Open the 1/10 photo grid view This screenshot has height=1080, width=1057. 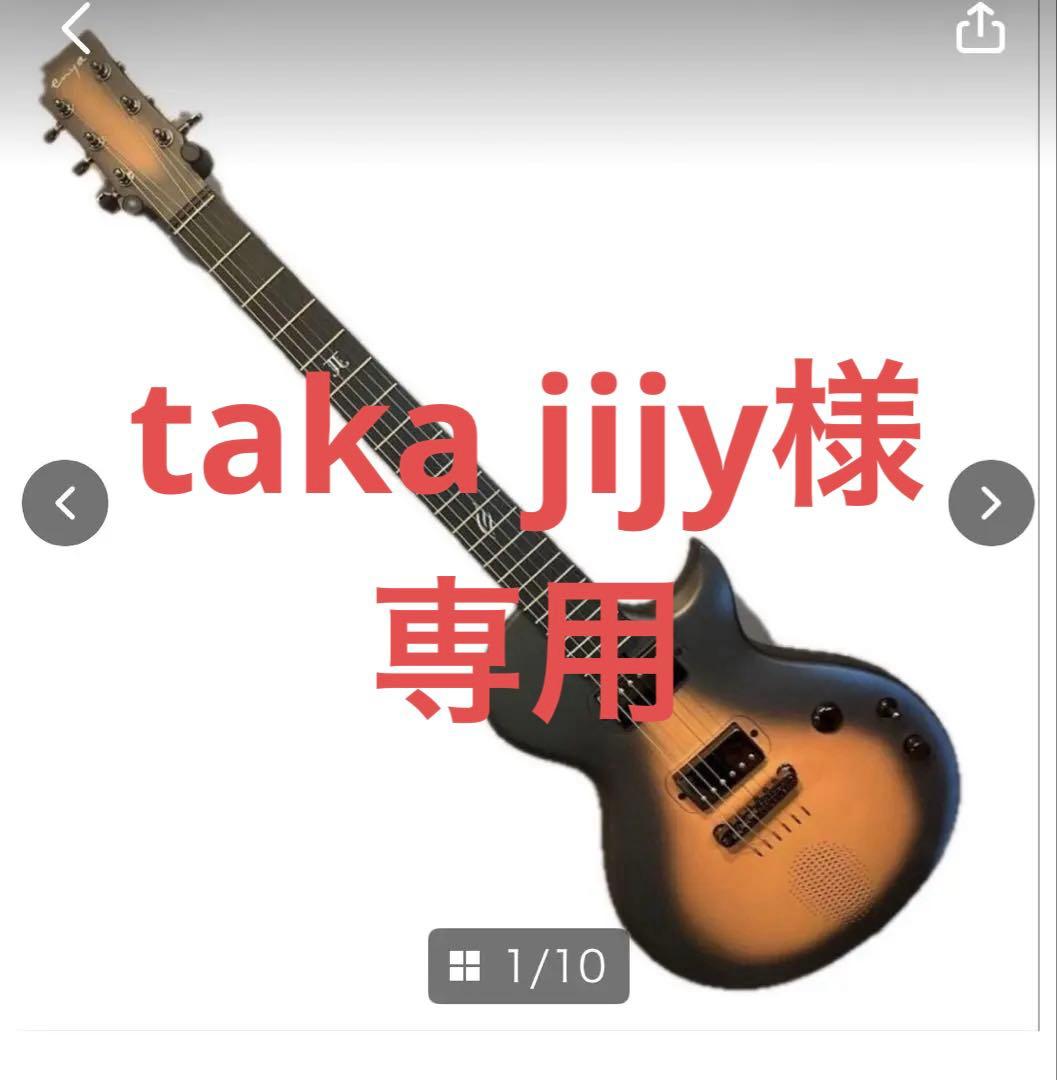[528, 966]
